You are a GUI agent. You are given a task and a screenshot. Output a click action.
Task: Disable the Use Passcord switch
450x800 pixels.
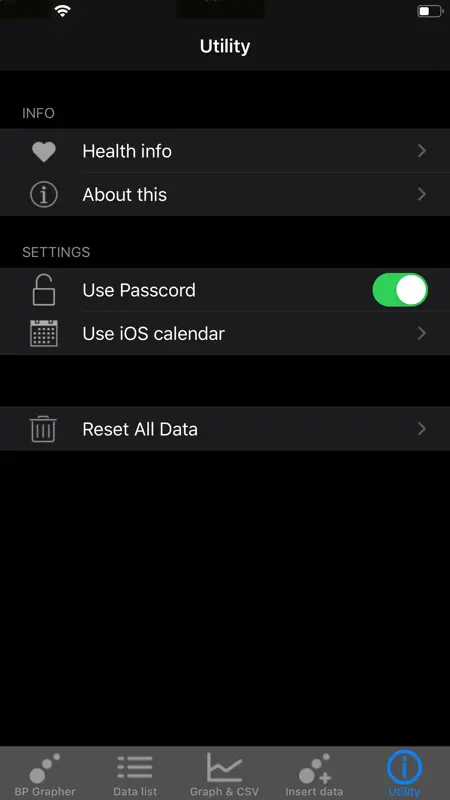[x=400, y=290]
